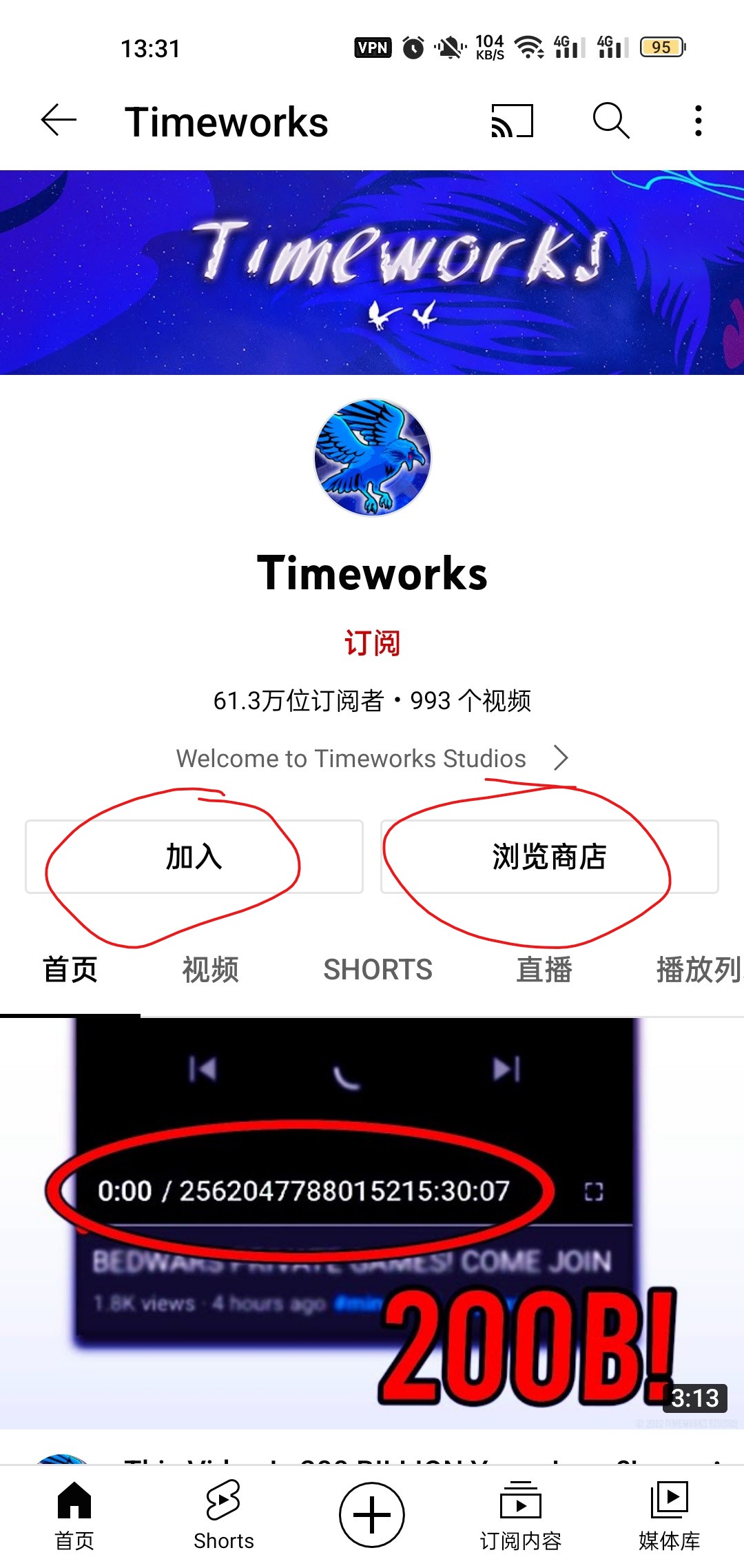Subscribe with the red 订阅 button
The width and height of the screenshot is (744, 1568).
click(372, 642)
